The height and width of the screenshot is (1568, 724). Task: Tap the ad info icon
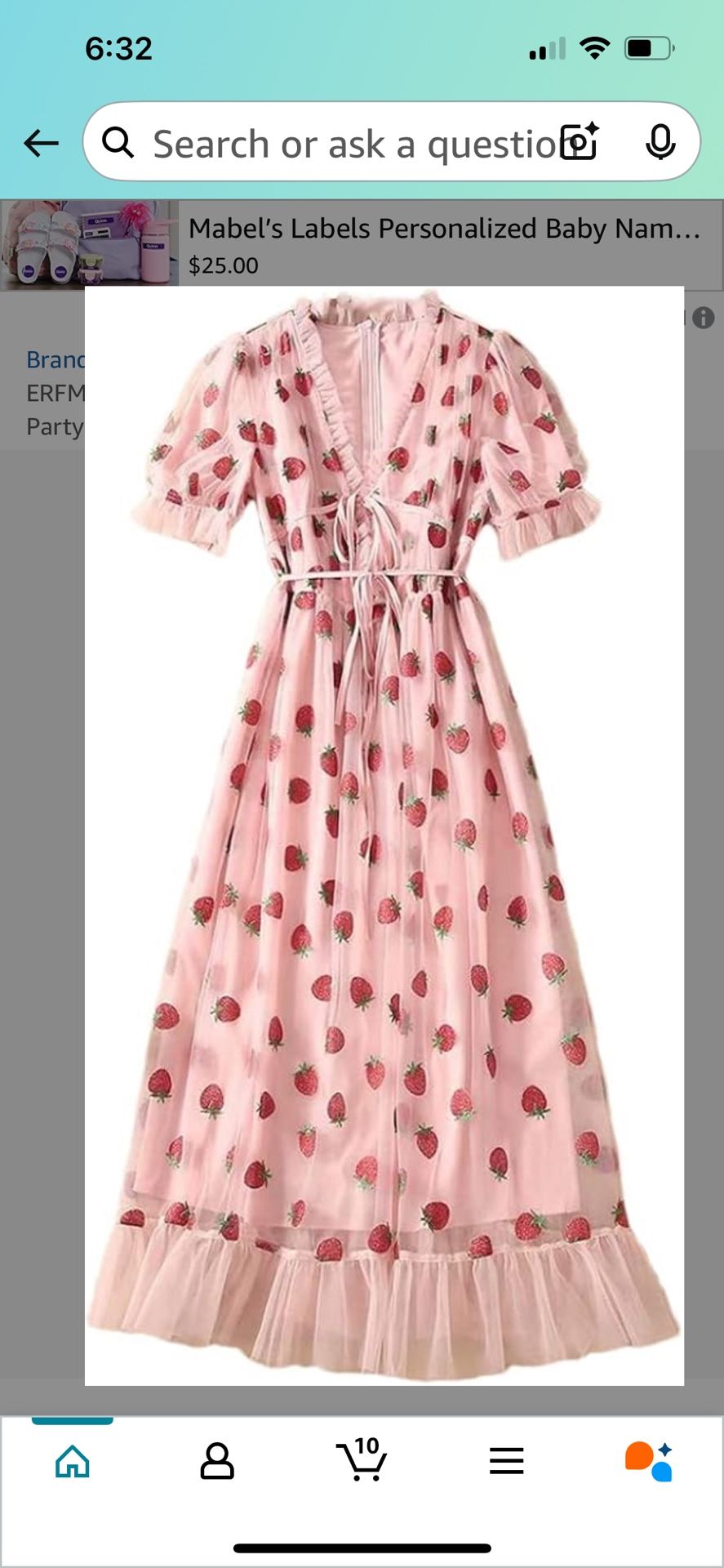click(x=703, y=318)
